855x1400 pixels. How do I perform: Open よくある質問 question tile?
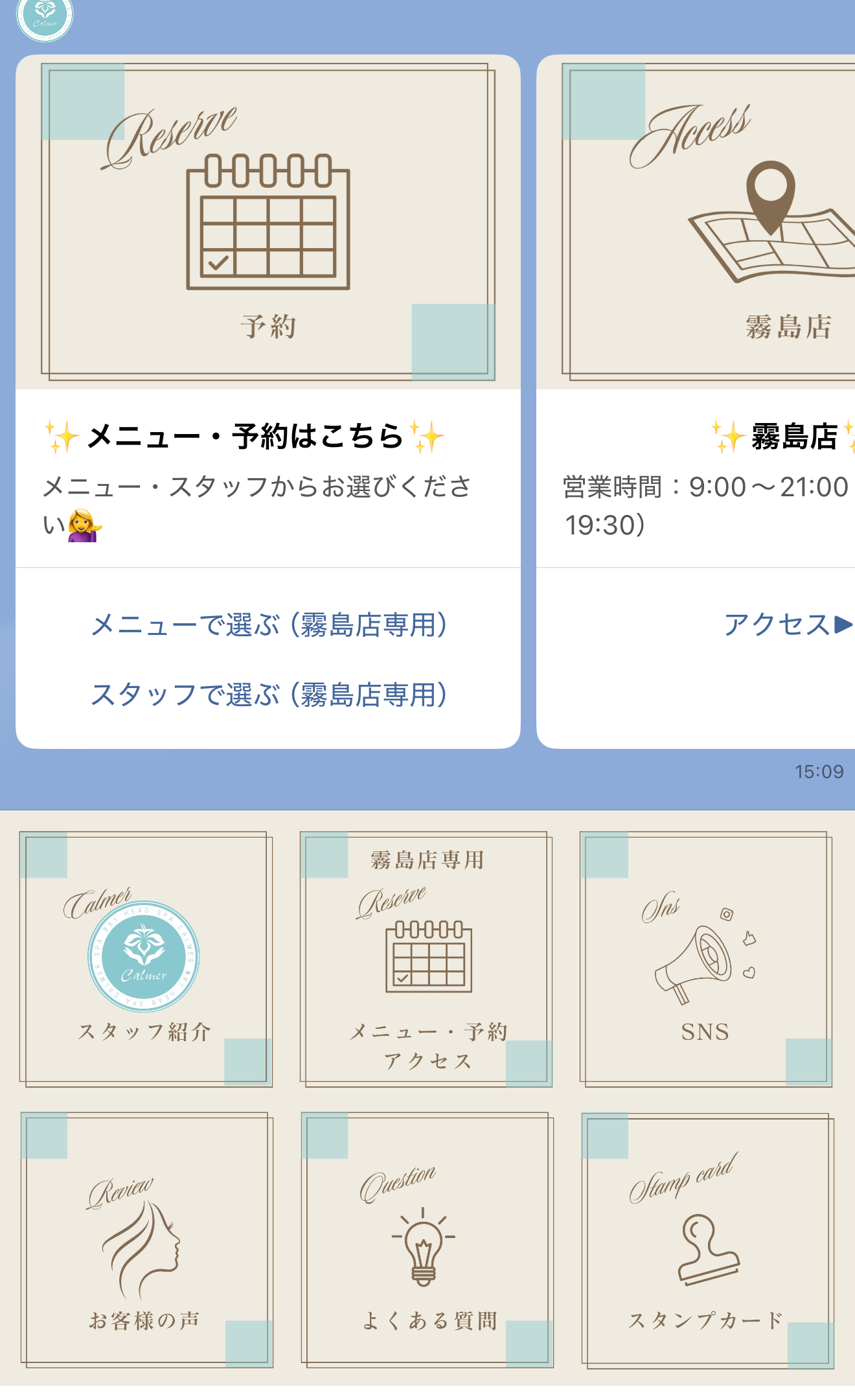pos(427,1239)
